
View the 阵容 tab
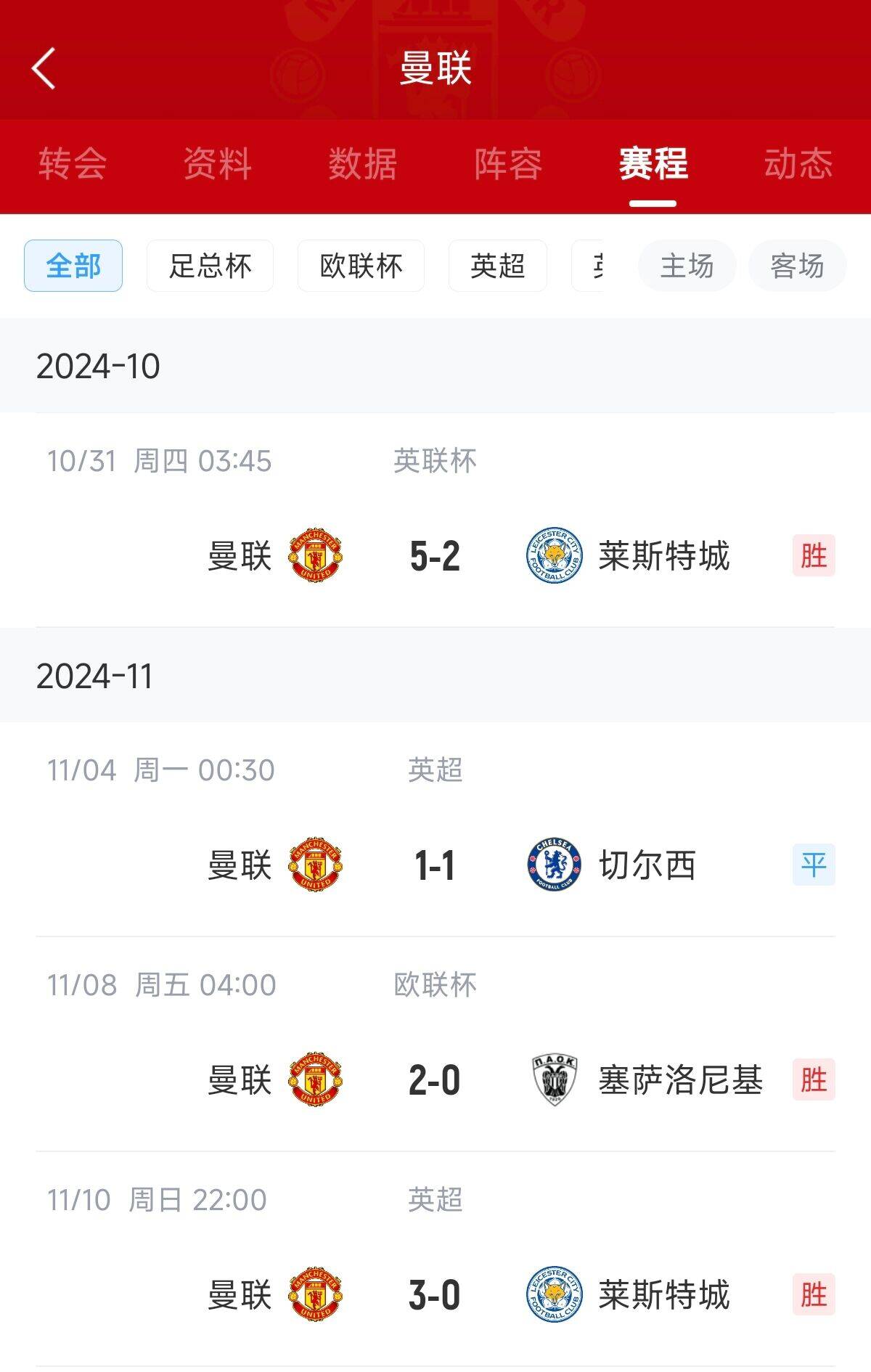[x=508, y=163]
